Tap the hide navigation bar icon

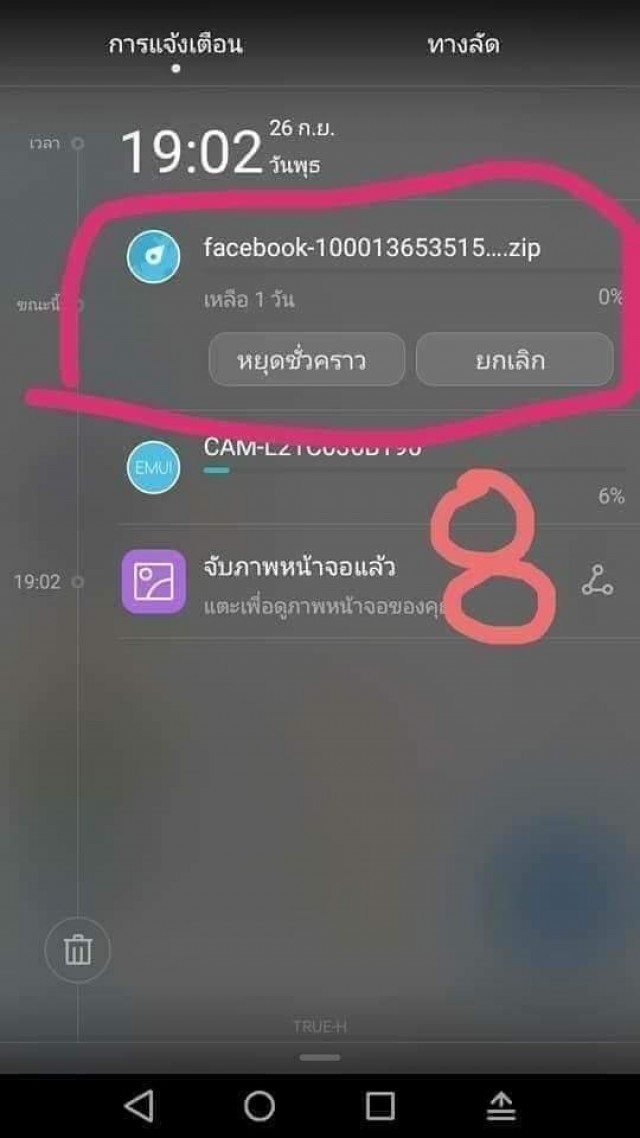501,1105
